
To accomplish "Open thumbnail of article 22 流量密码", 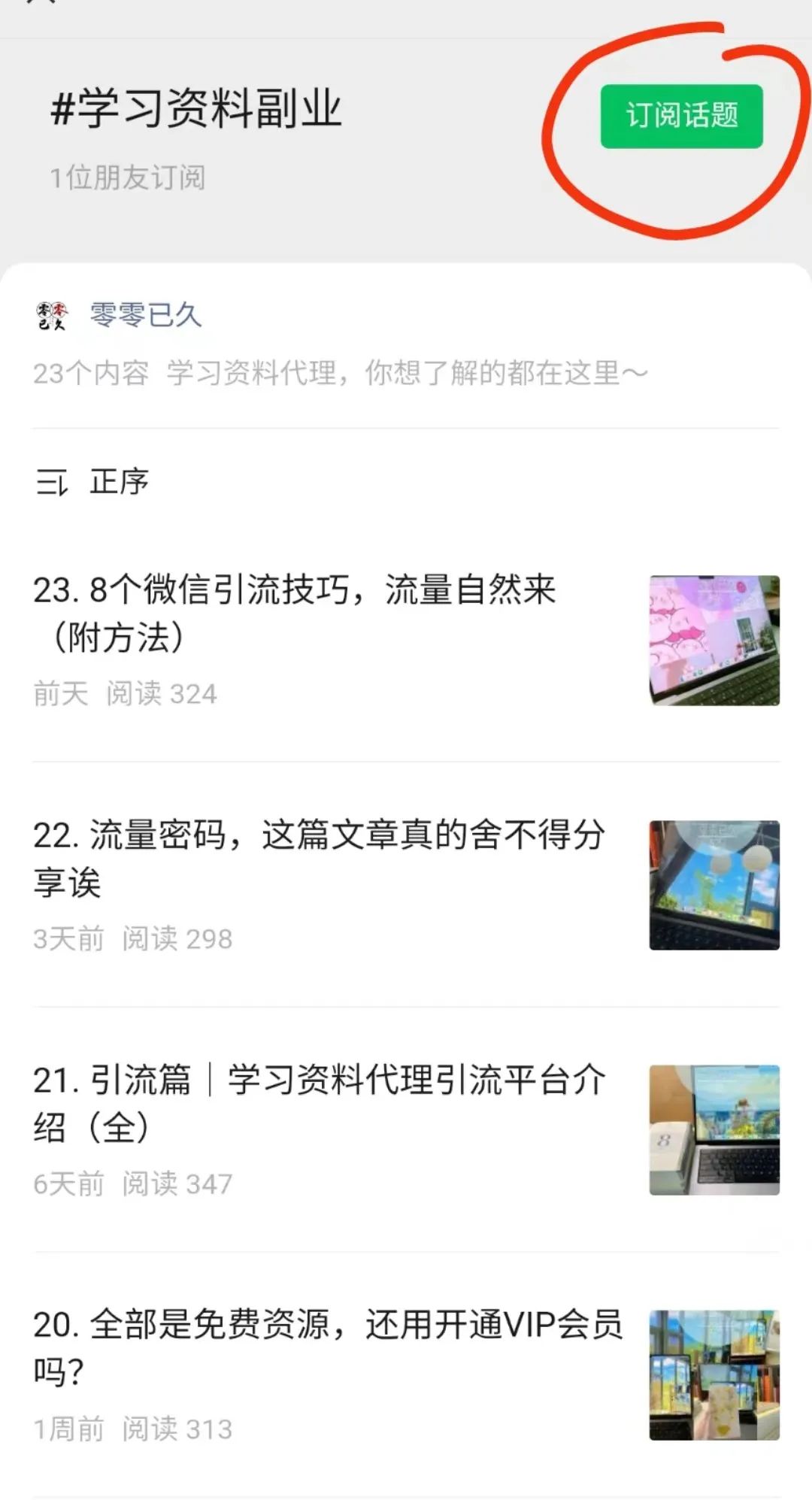I will (x=713, y=886).
